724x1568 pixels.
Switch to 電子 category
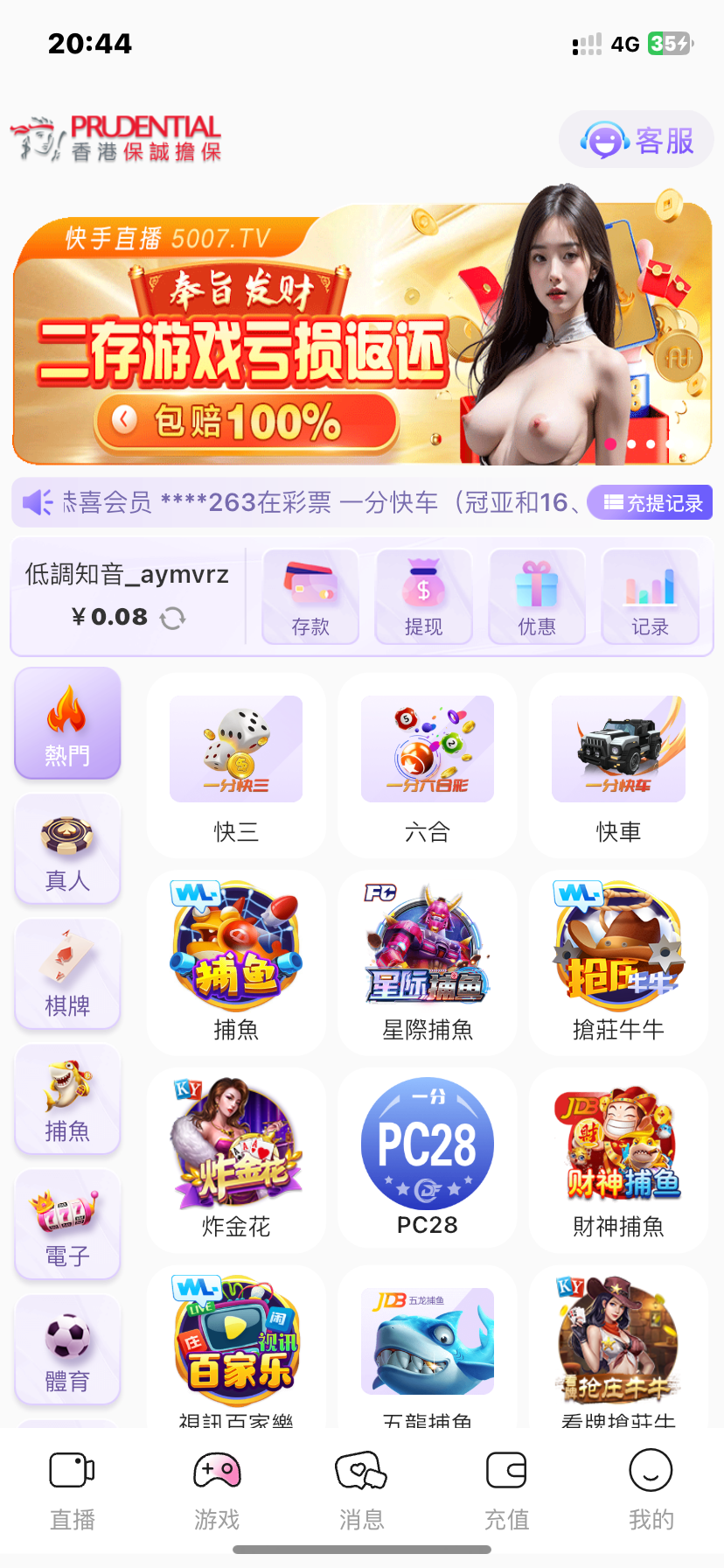tap(67, 1225)
